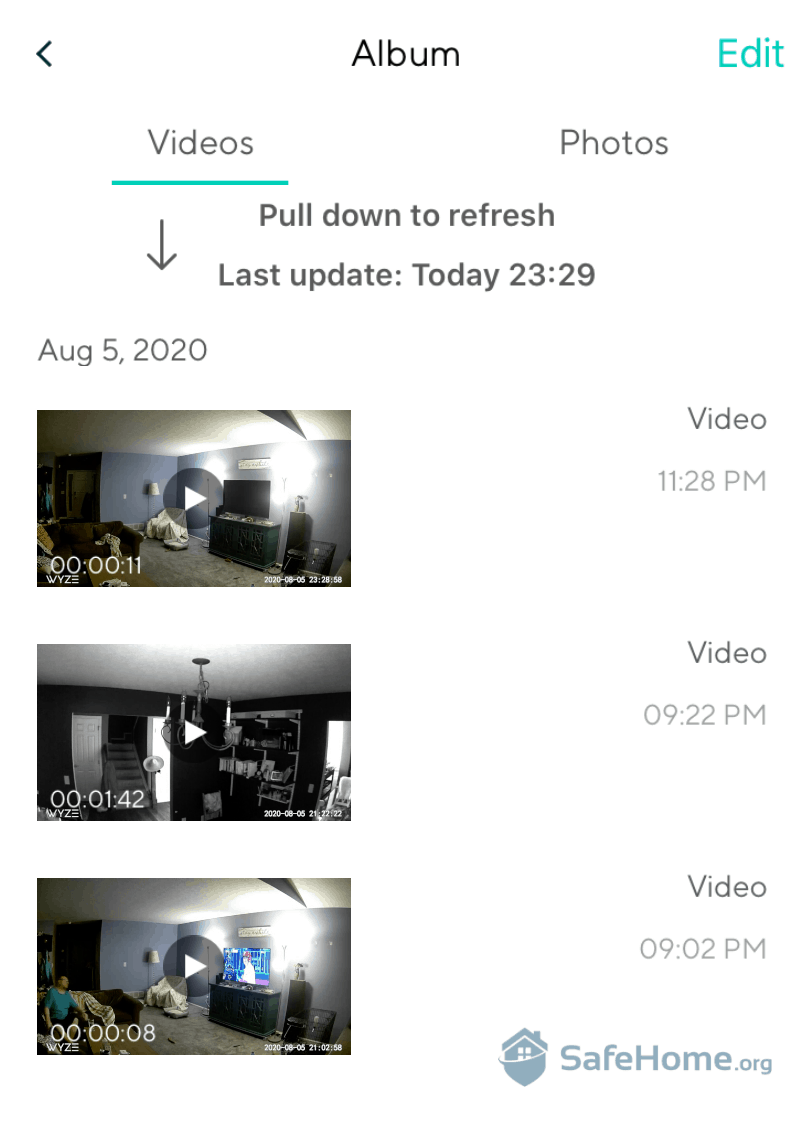
Task: Tap the Video label beside the first clip
Action: (x=727, y=419)
